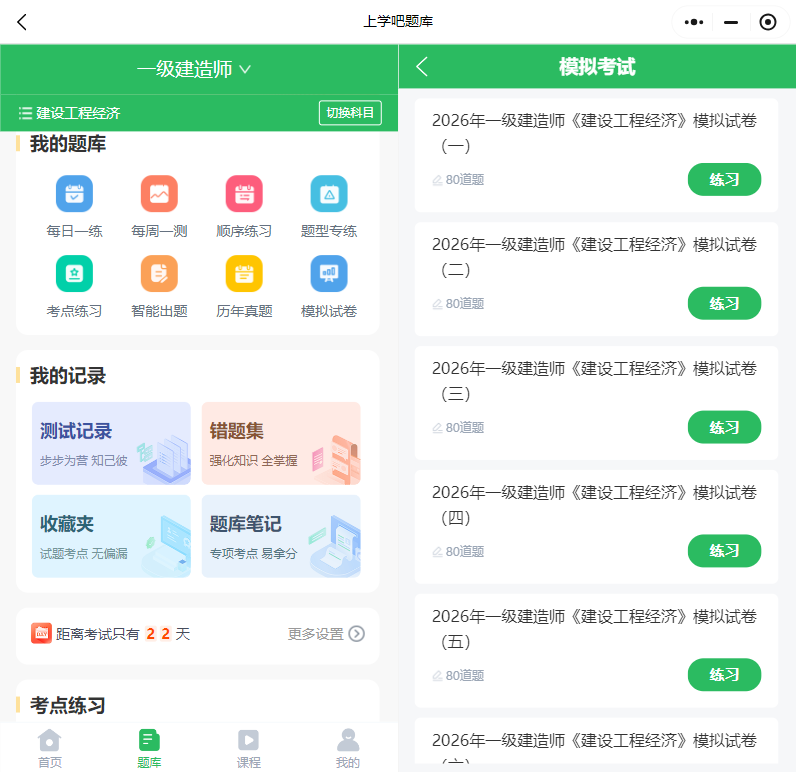796x772 pixels.
Task: Tap the 切换科目 button
Action: coord(350,113)
